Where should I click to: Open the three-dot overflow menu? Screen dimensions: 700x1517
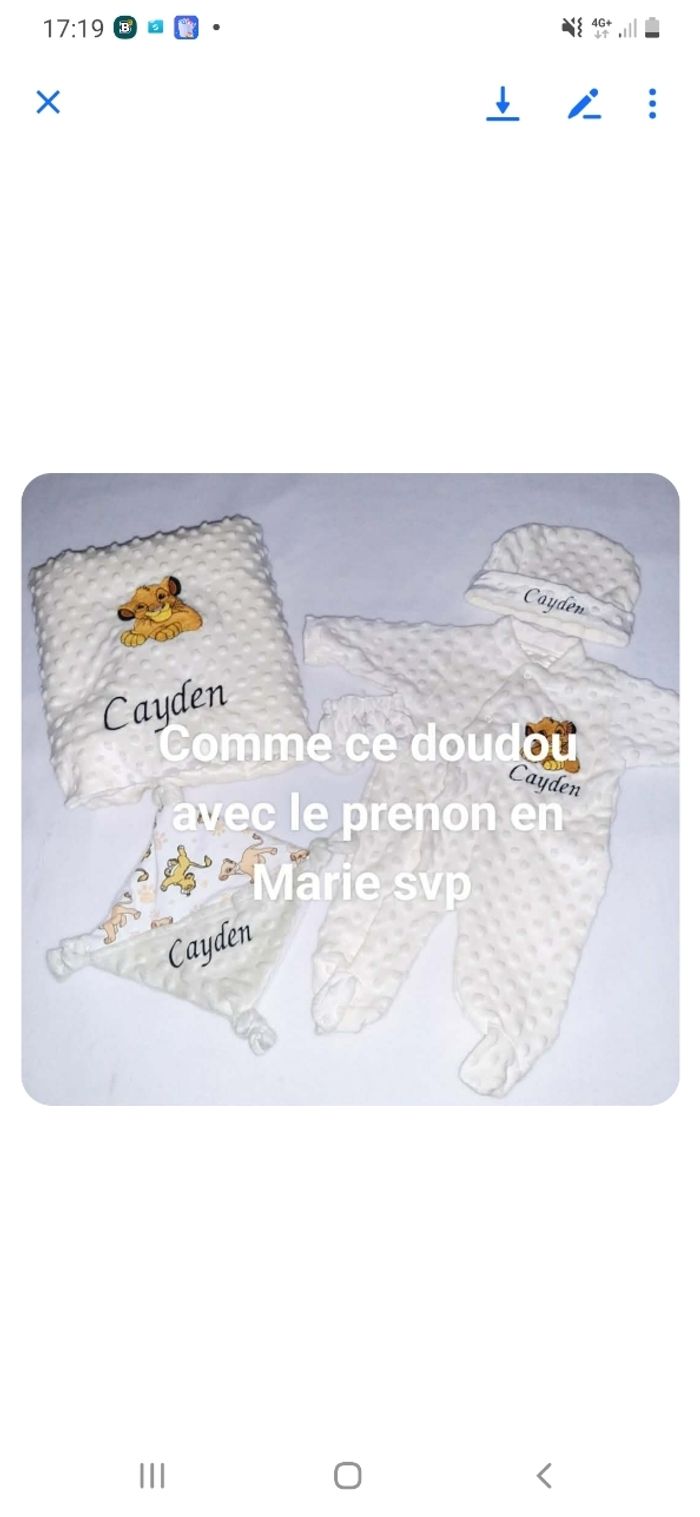click(652, 103)
